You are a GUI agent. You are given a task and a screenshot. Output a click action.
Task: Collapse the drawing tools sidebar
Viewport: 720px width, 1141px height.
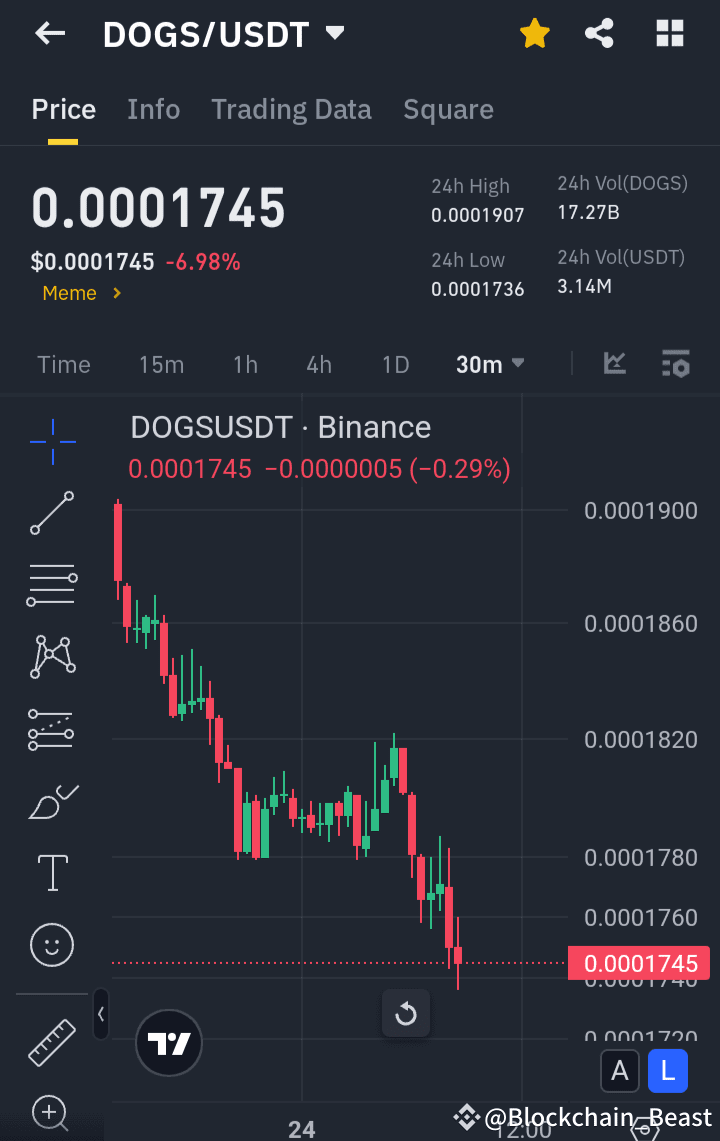101,1014
